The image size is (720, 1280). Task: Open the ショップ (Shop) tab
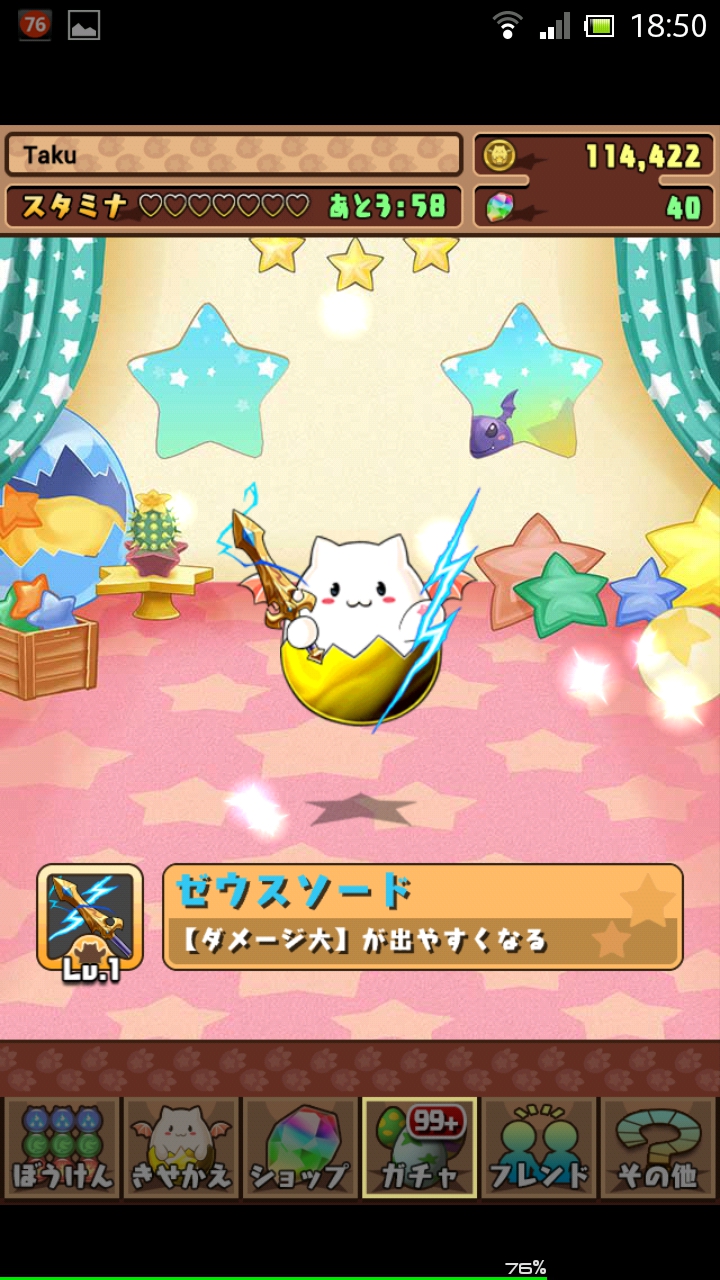(x=300, y=1147)
